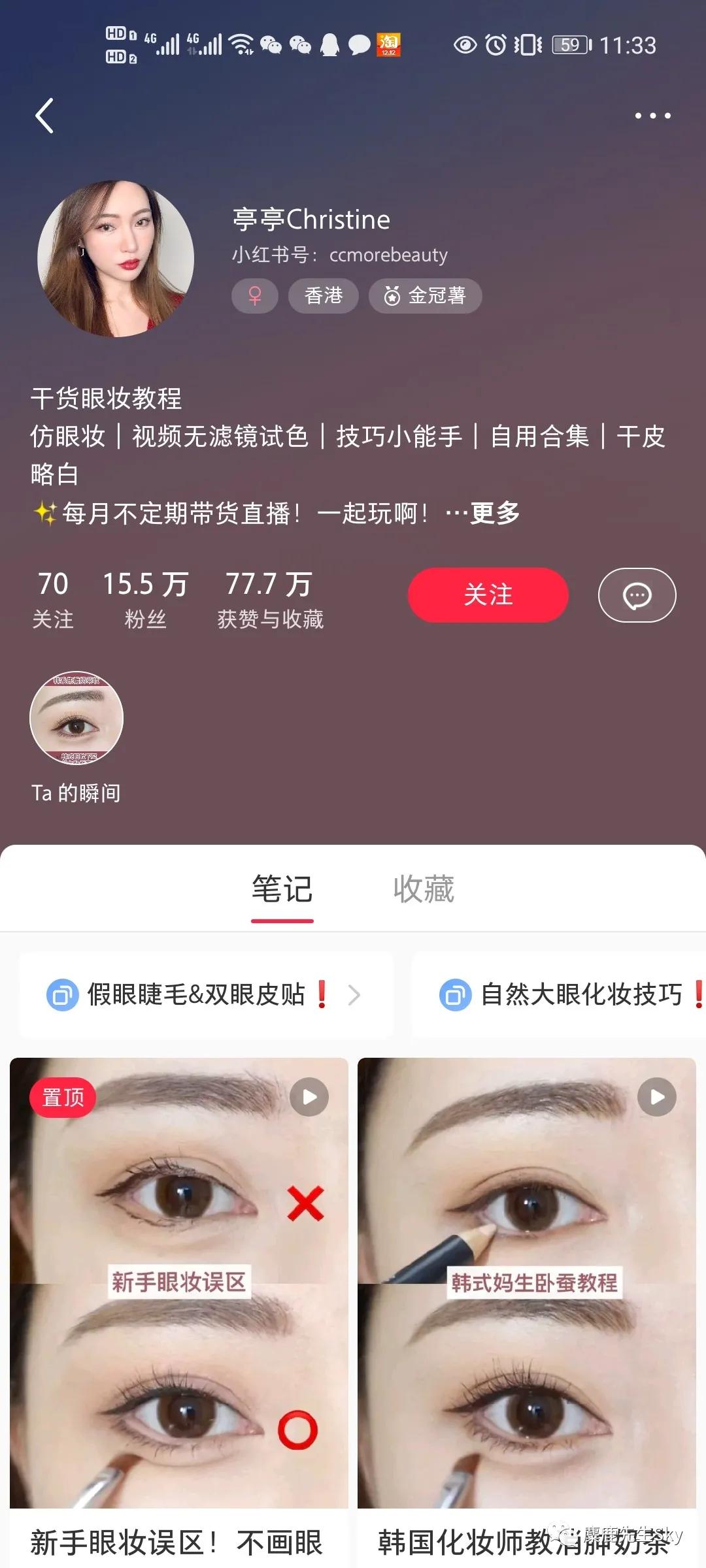
Task: Open the private message chat bubble
Action: (x=636, y=595)
